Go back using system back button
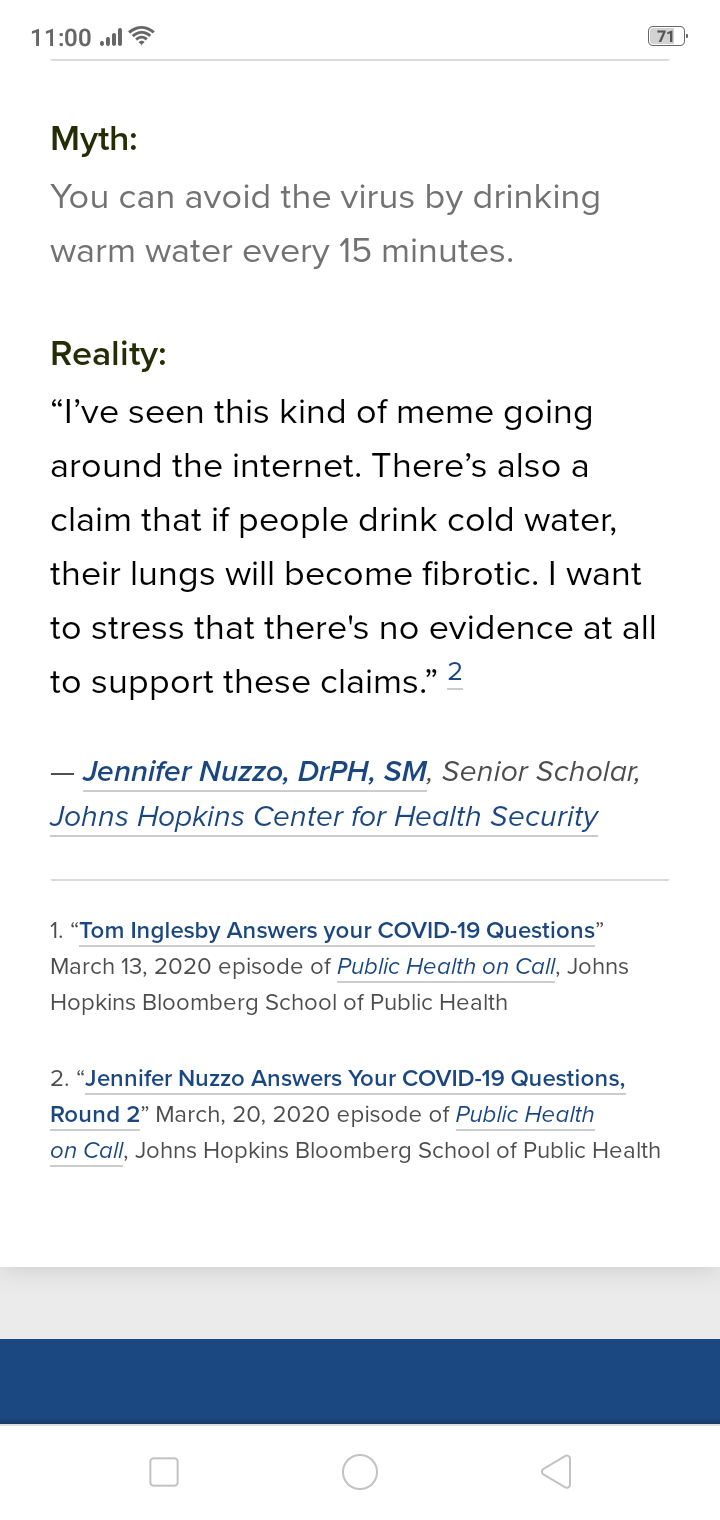The width and height of the screenshot is (720, 1520). tap(556, 1471)
